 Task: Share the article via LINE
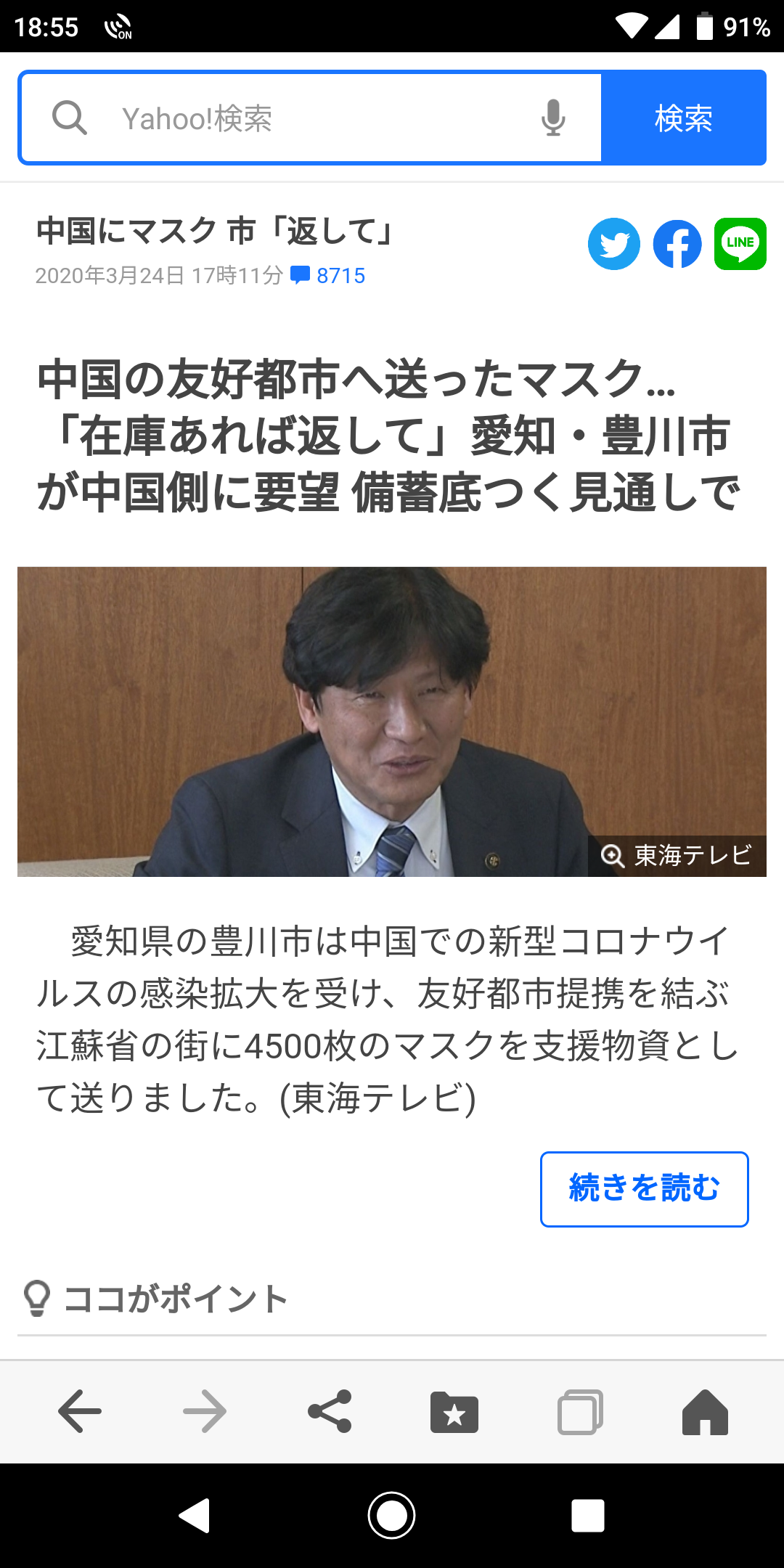pos(740,244)
